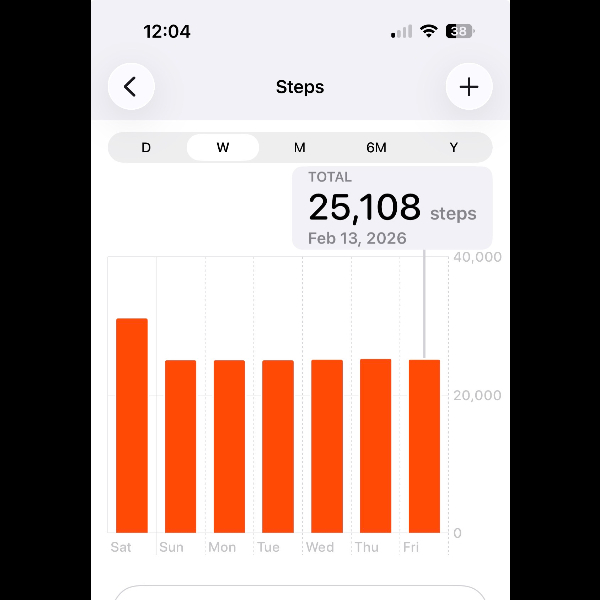Switch to the D day view
The width and height of the screenshot is (600, 600).
146,147
